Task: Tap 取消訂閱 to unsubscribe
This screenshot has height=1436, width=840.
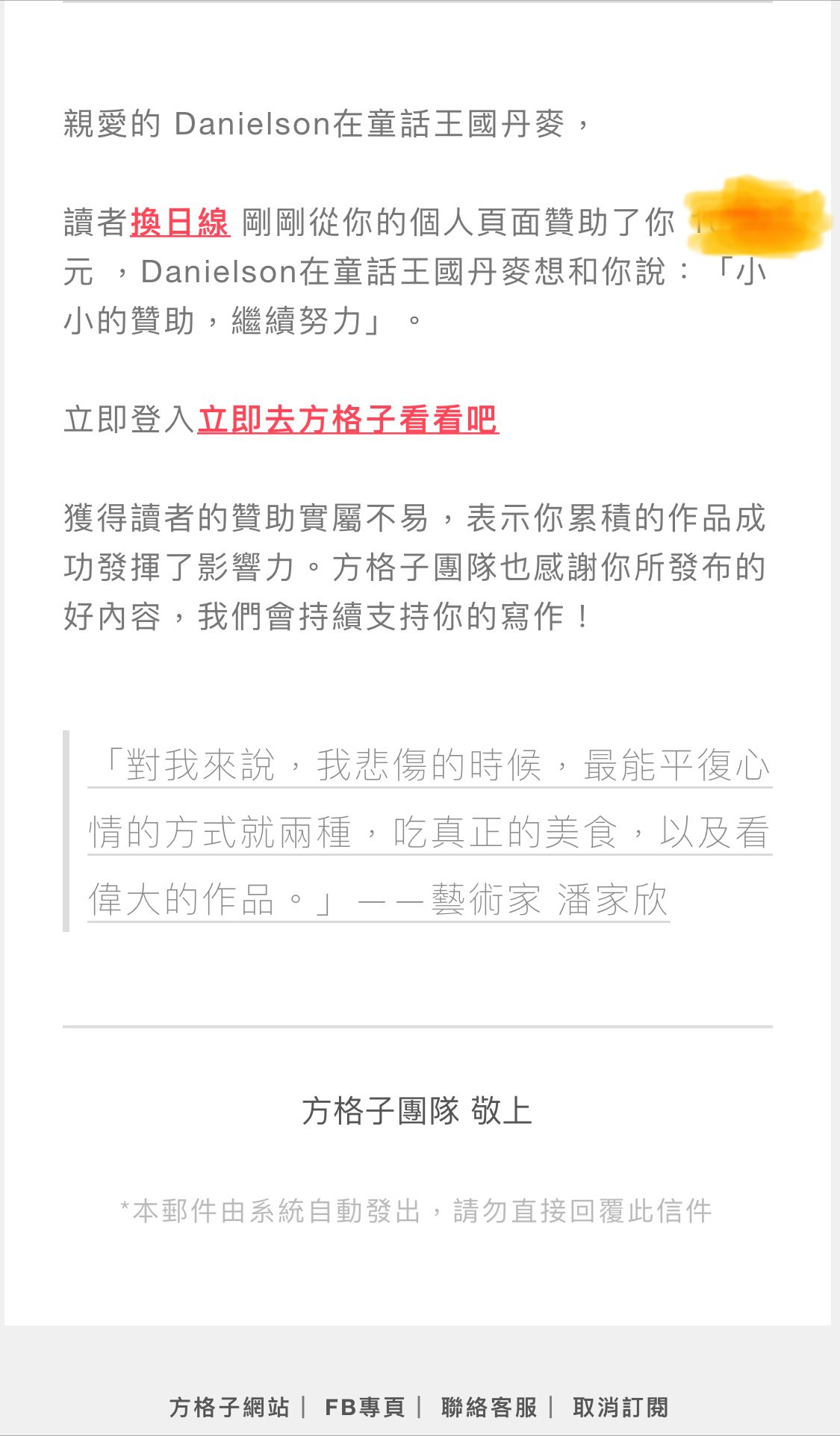Action: (x=620, y=1408)
